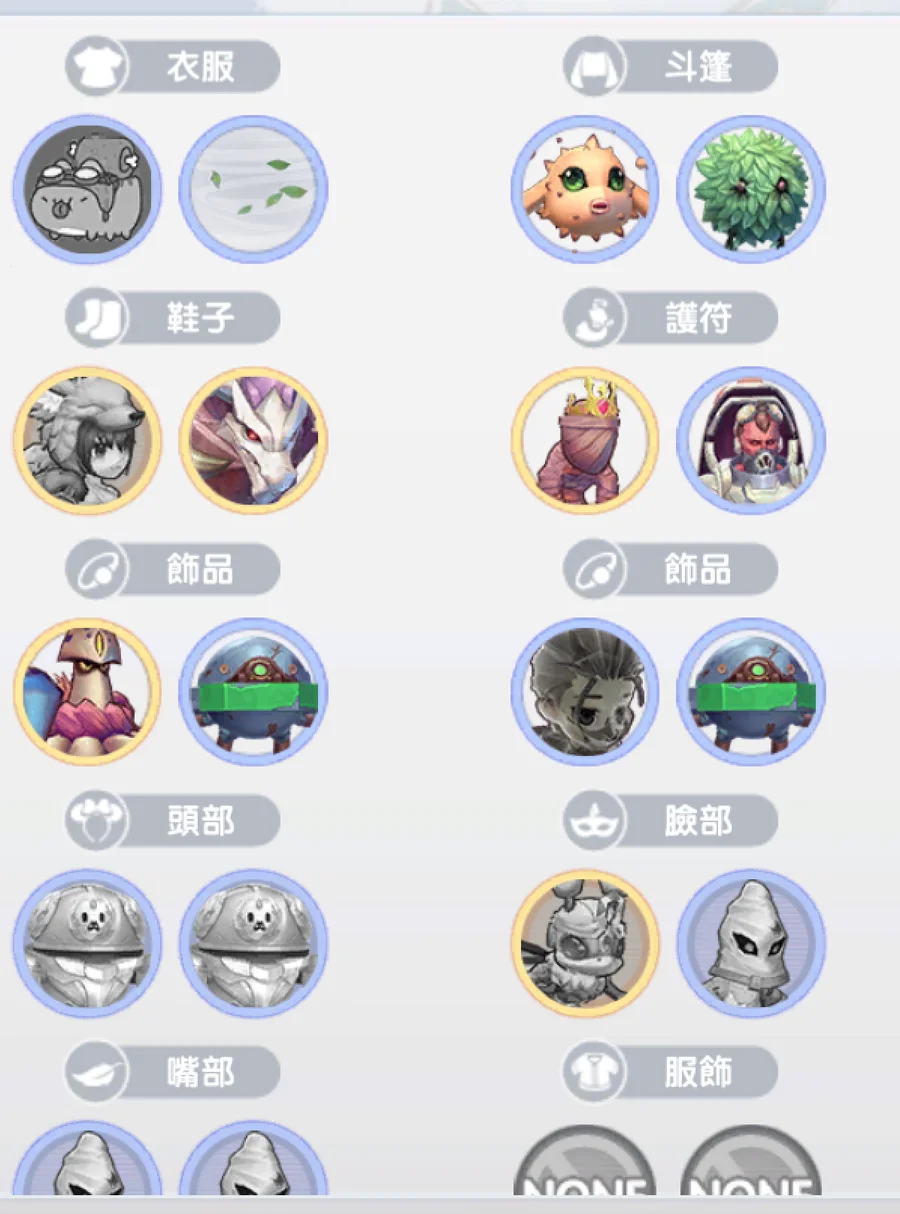Screen dimensions: 900x1214
Task: Choose the green leafy bush card under 斗篷
Action: tap(751, 189)
